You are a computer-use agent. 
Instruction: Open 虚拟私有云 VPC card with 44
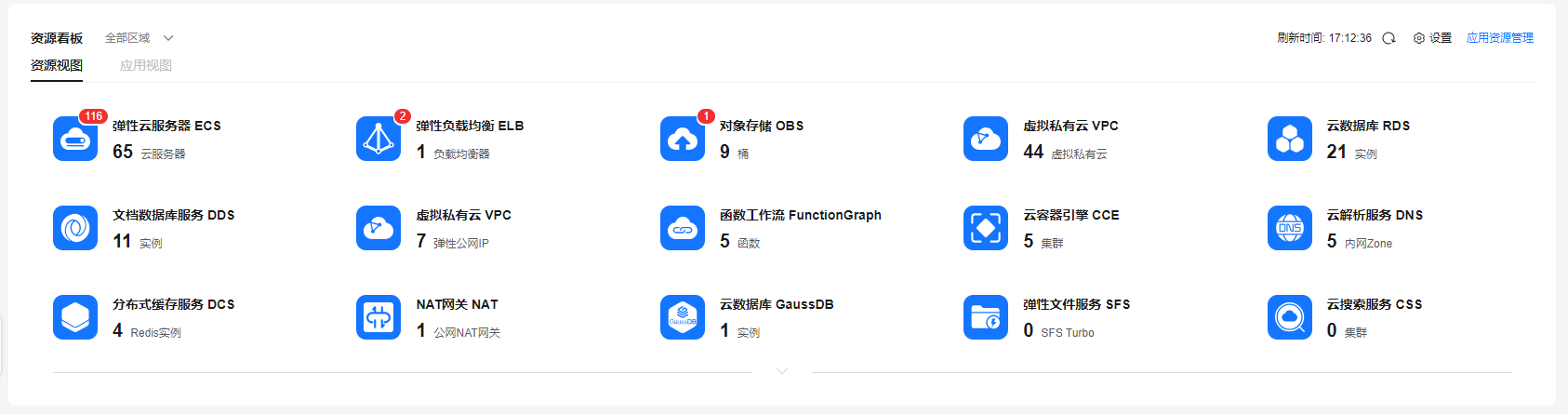pos(1070,126)
